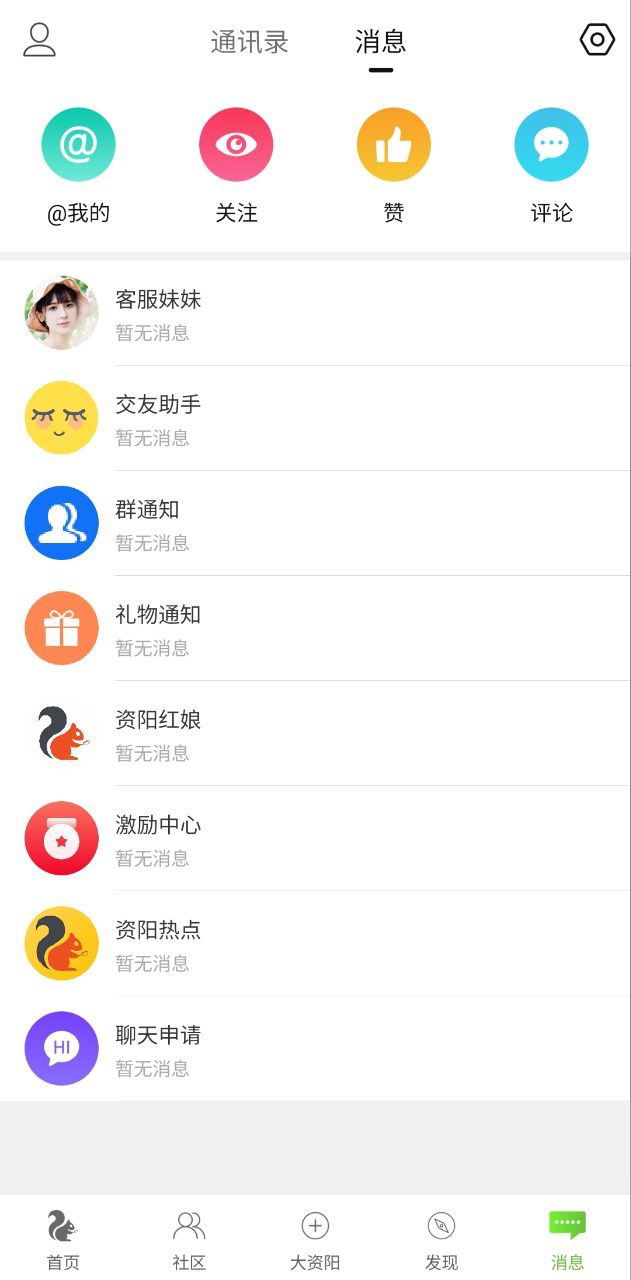
Task: Go to the 首页 bottom tab
Action: coord(63,1239)
